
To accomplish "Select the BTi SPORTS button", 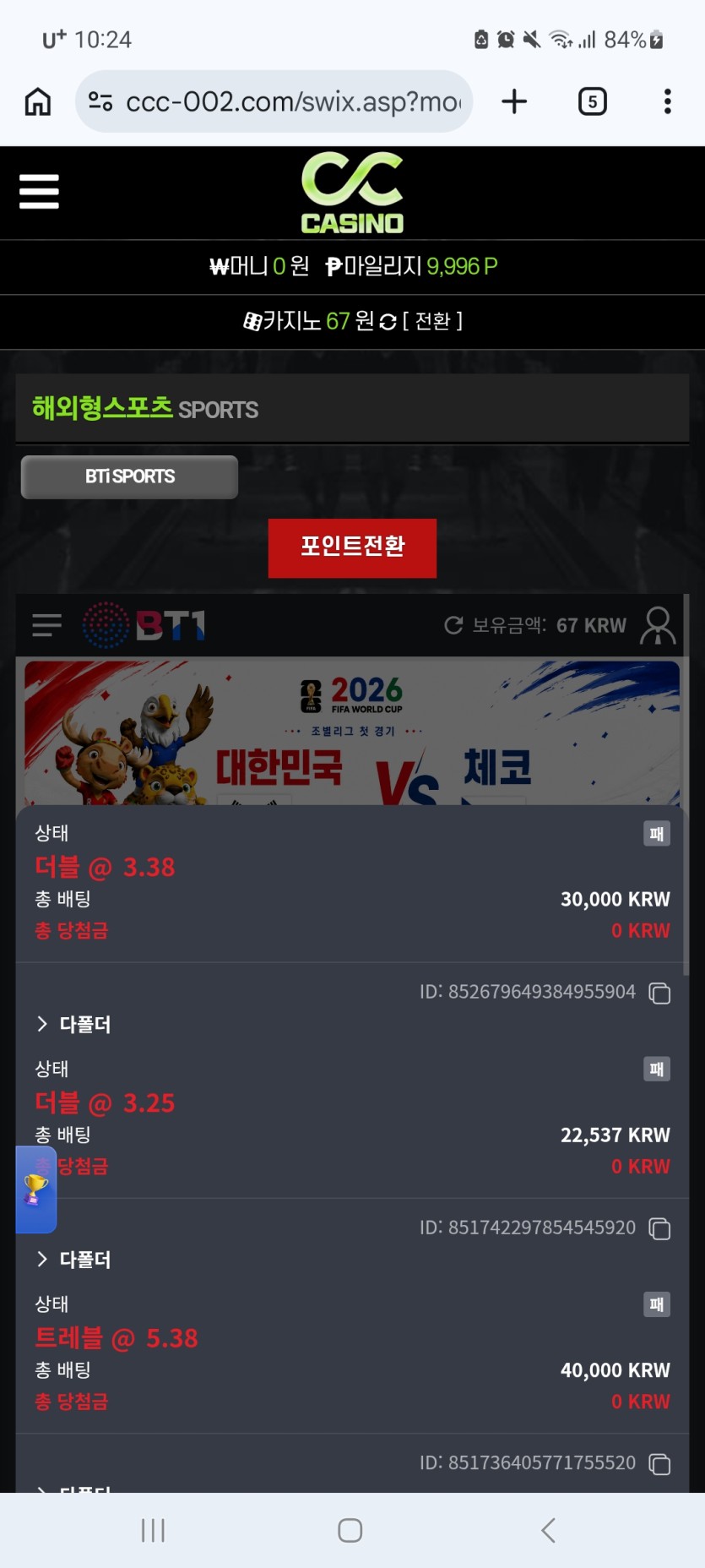I will click(x=129, y=476).
